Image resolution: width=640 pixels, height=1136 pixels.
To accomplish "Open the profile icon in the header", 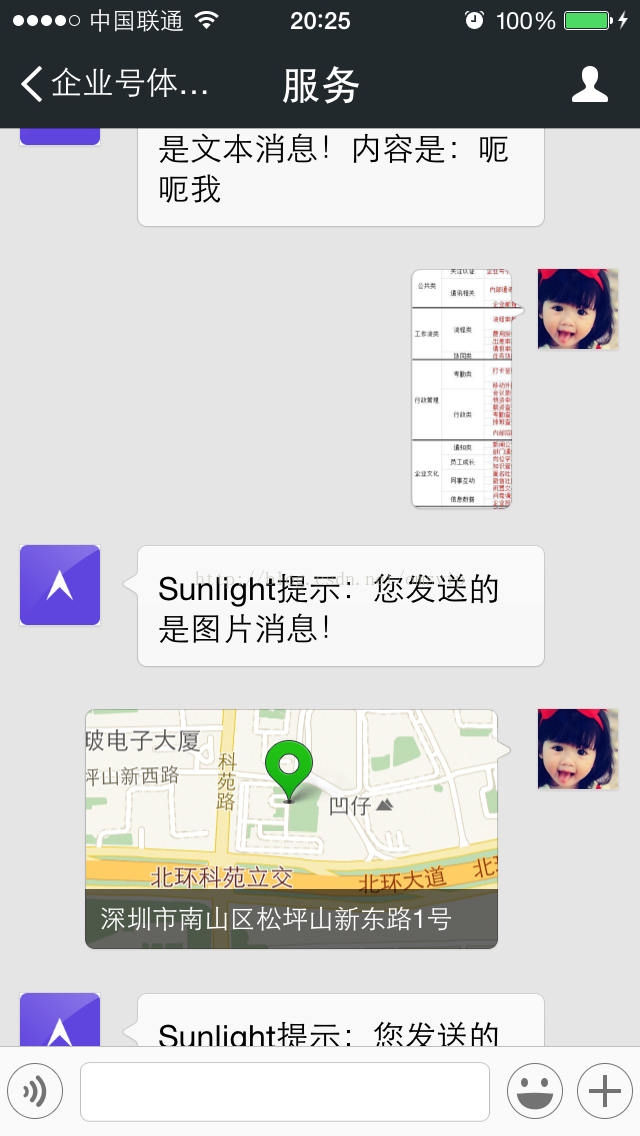I will [589, 85].
